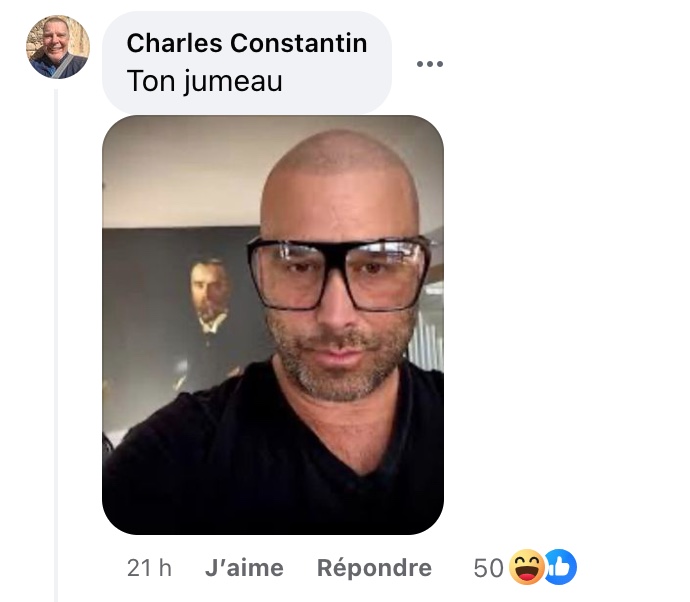The height and width of the screenshot is (602, 690).
Task: Like the comment with J'aime
Action: click(x=244, y=568)
